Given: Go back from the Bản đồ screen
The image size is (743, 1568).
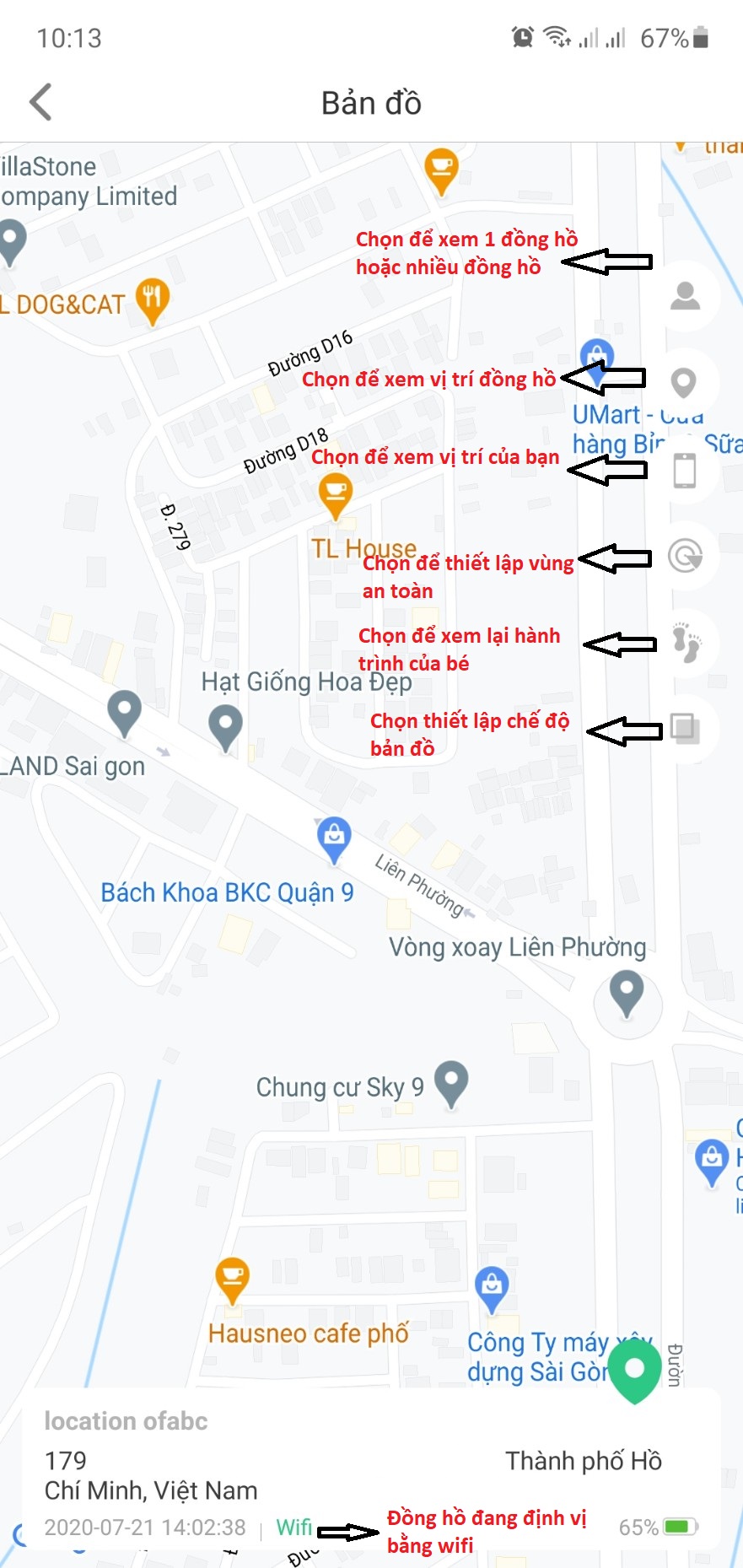Looking at the screenshot, I should [x=40, y=102].
